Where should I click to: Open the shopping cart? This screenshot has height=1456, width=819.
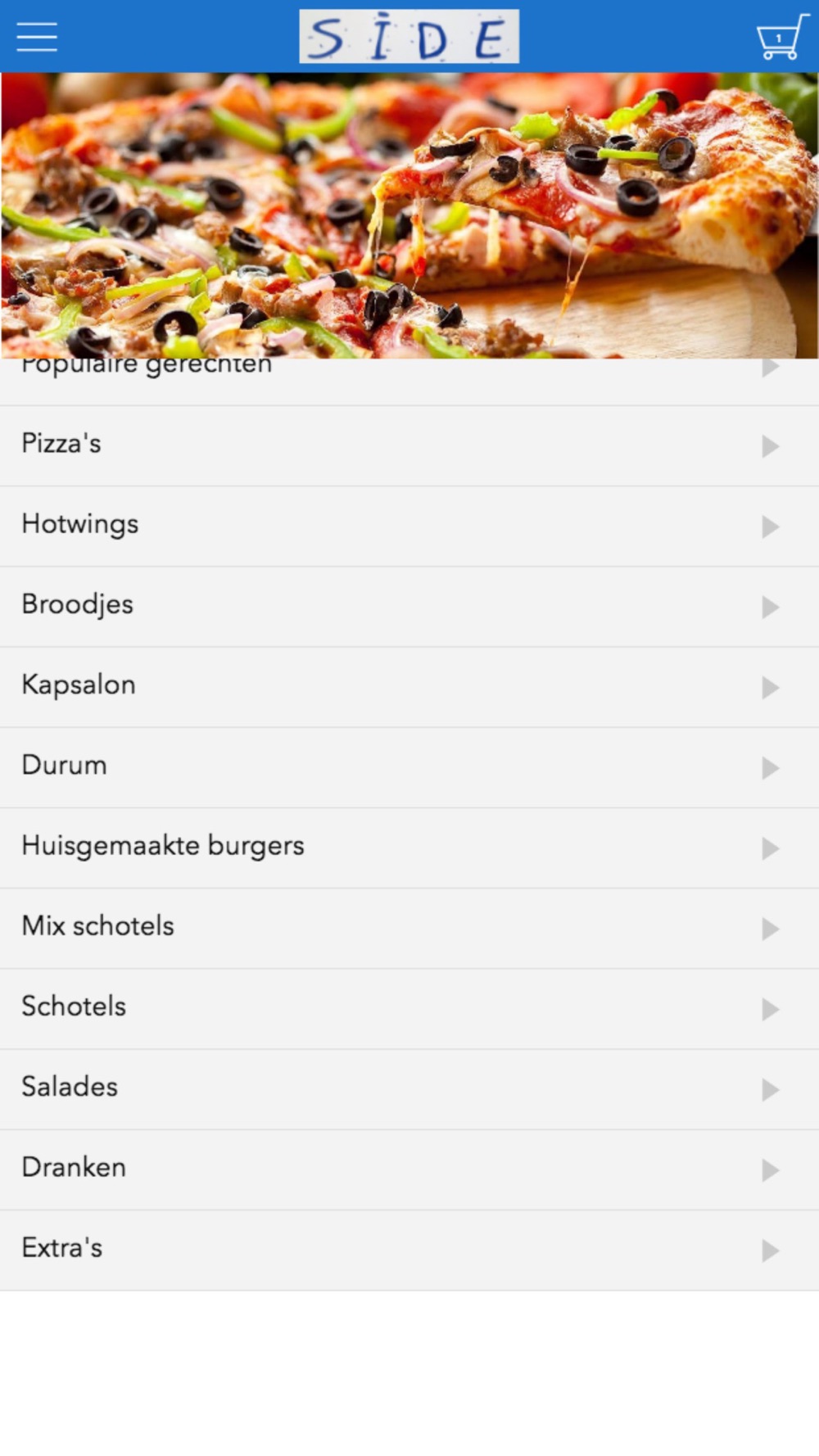779,38
